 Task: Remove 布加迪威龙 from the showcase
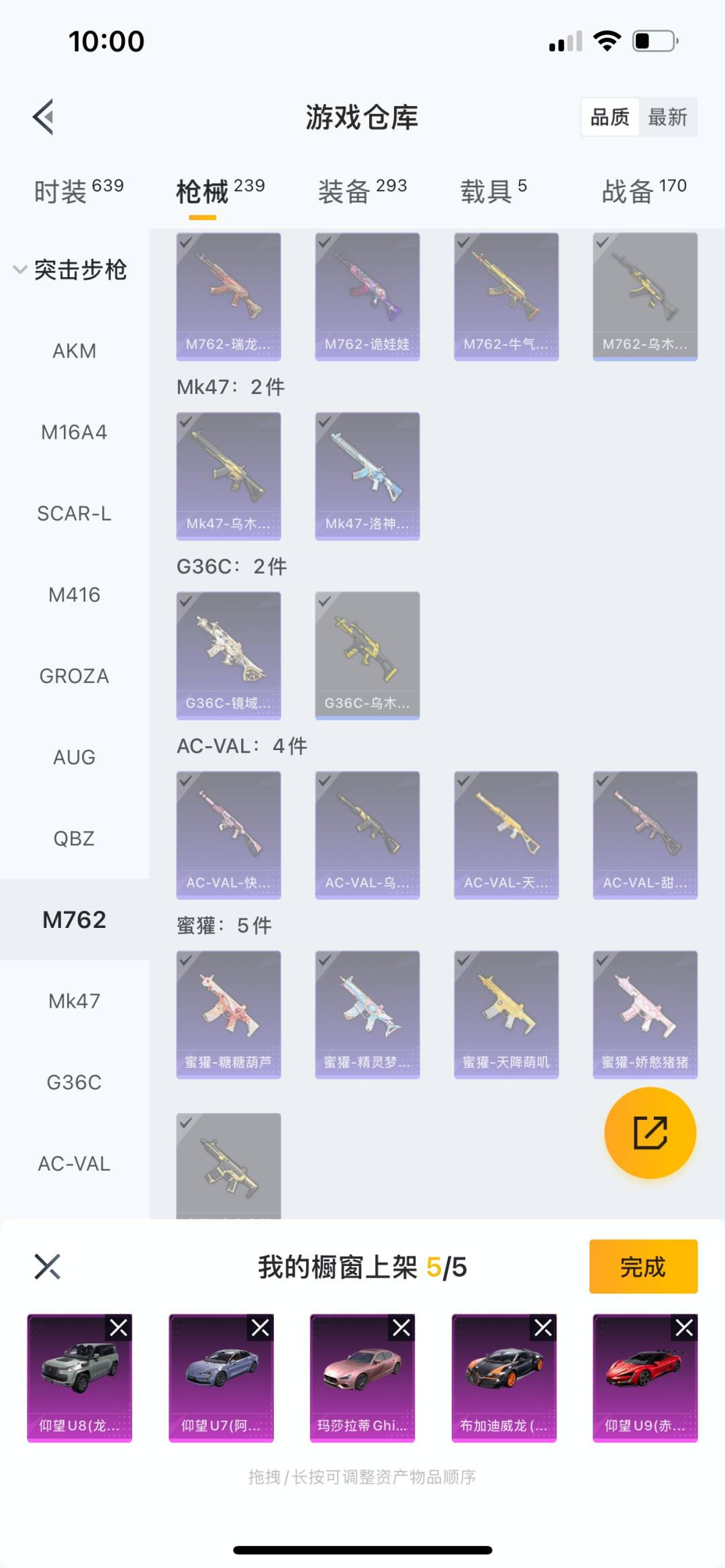point(543,1327)
